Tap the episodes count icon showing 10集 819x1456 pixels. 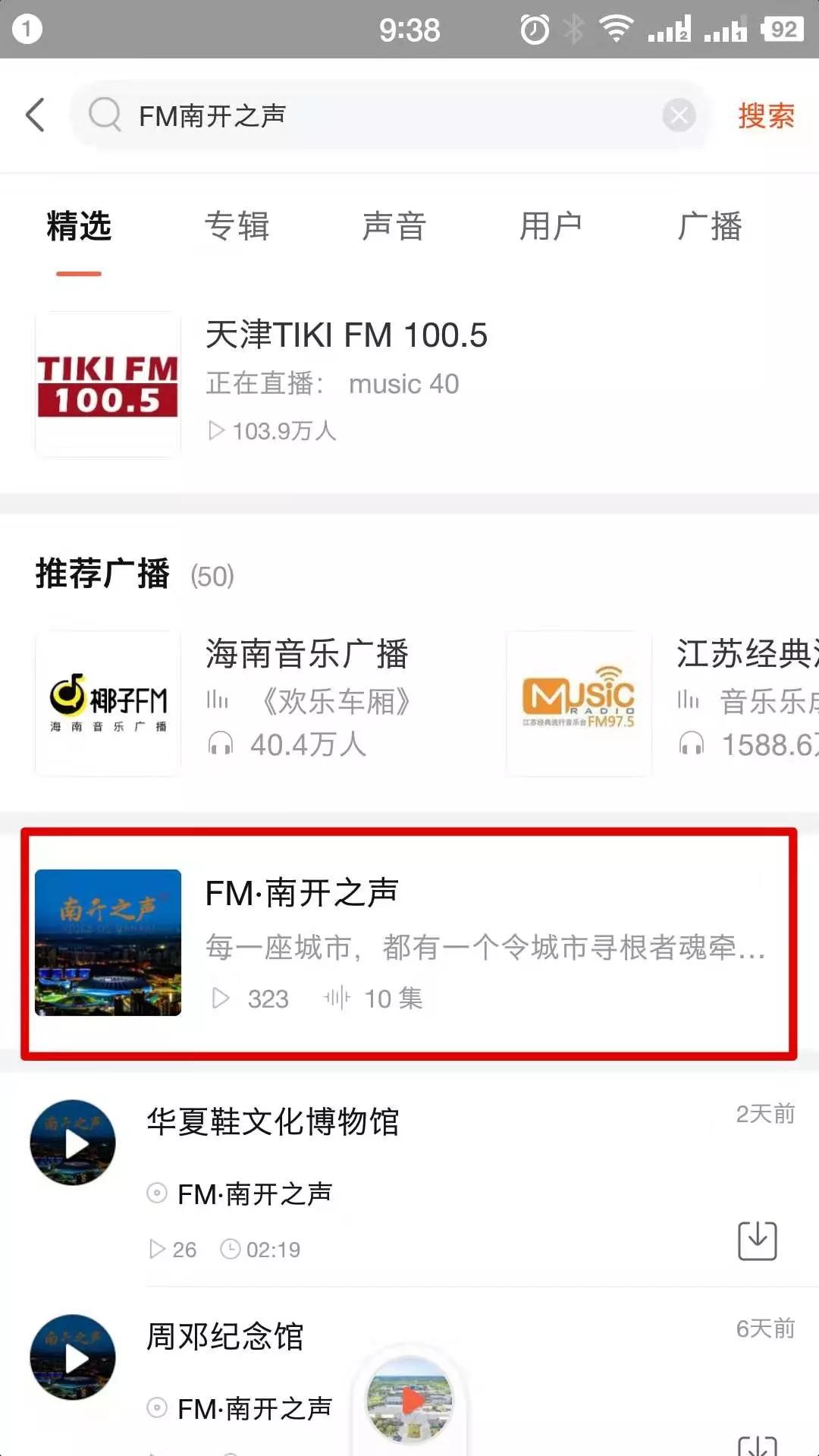coord(335,998)
